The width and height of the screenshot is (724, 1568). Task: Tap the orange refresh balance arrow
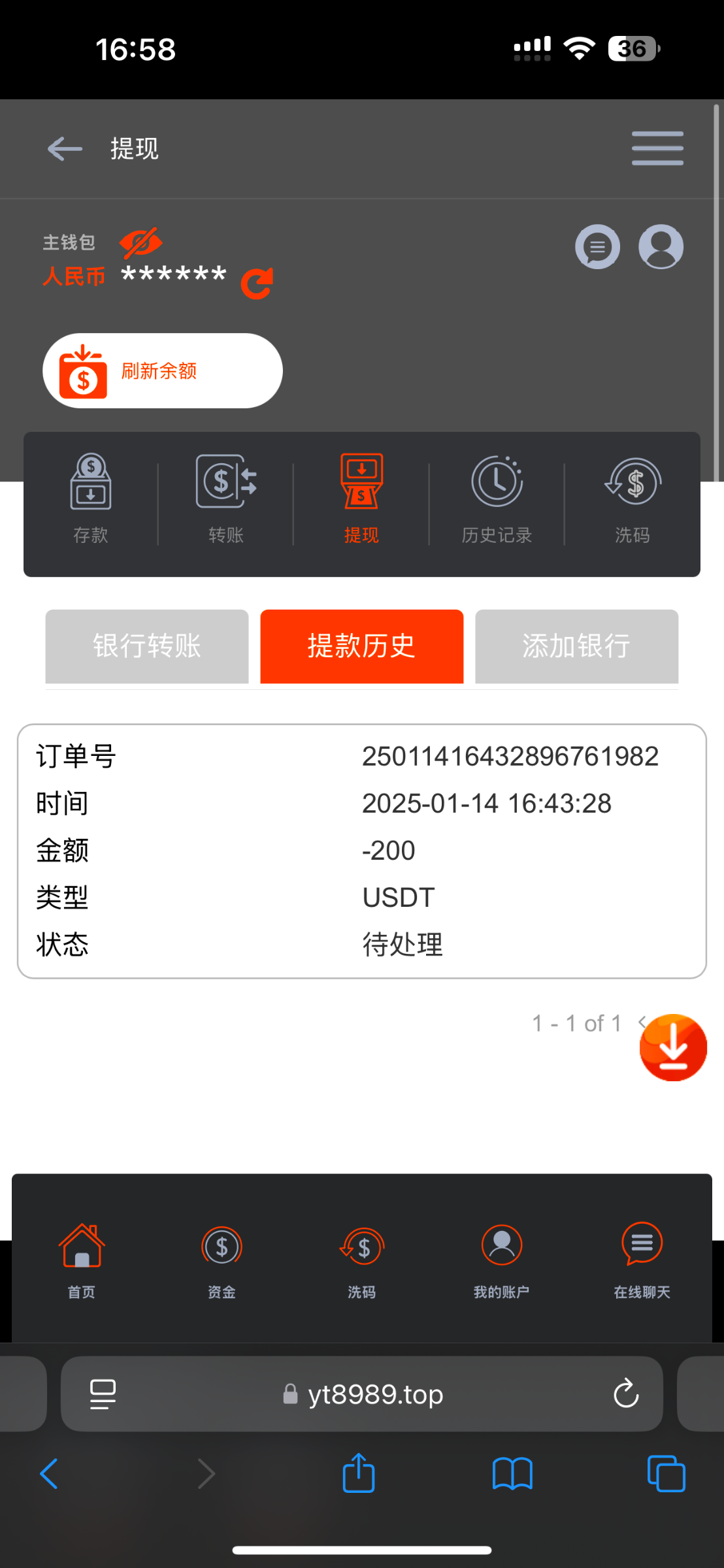click(257, 284)
